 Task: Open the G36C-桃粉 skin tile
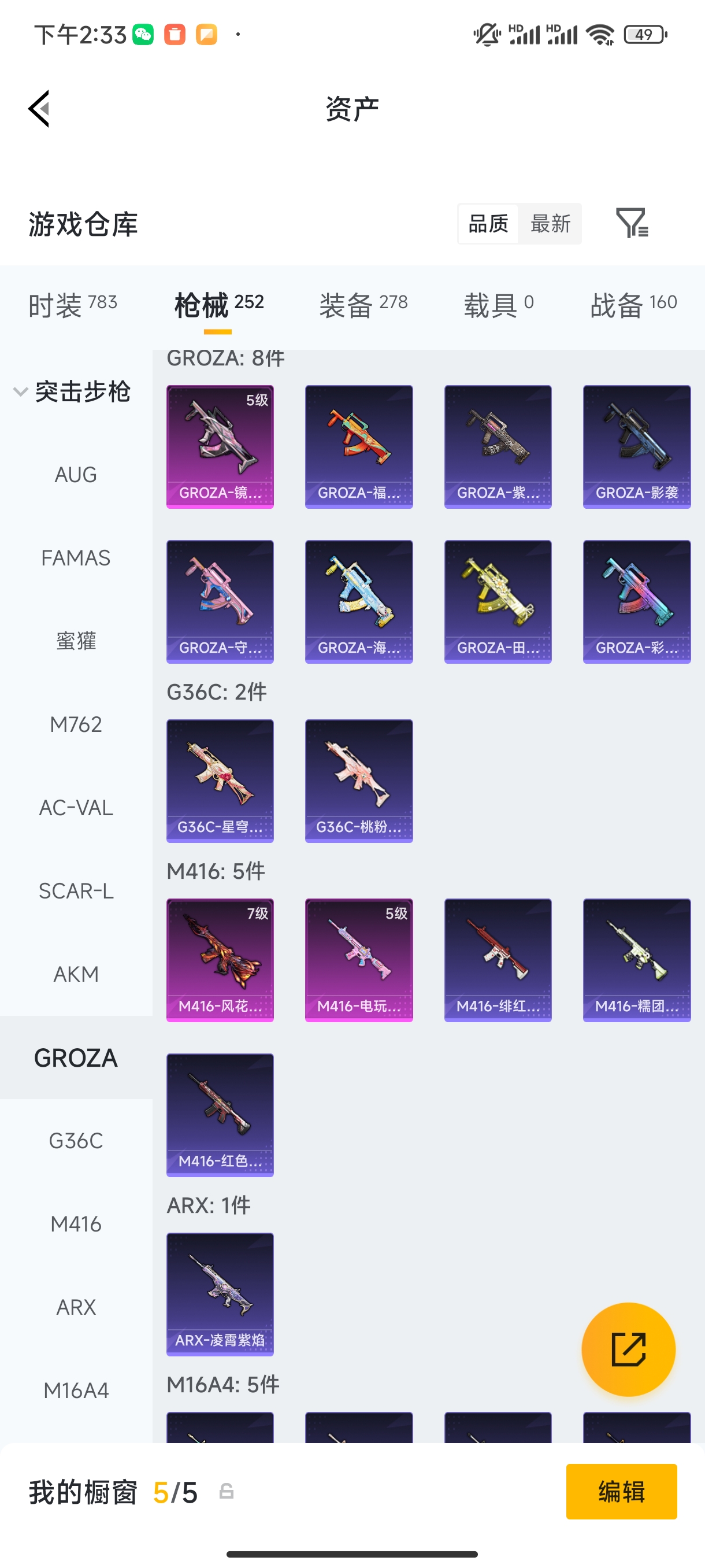coord(358,781)
